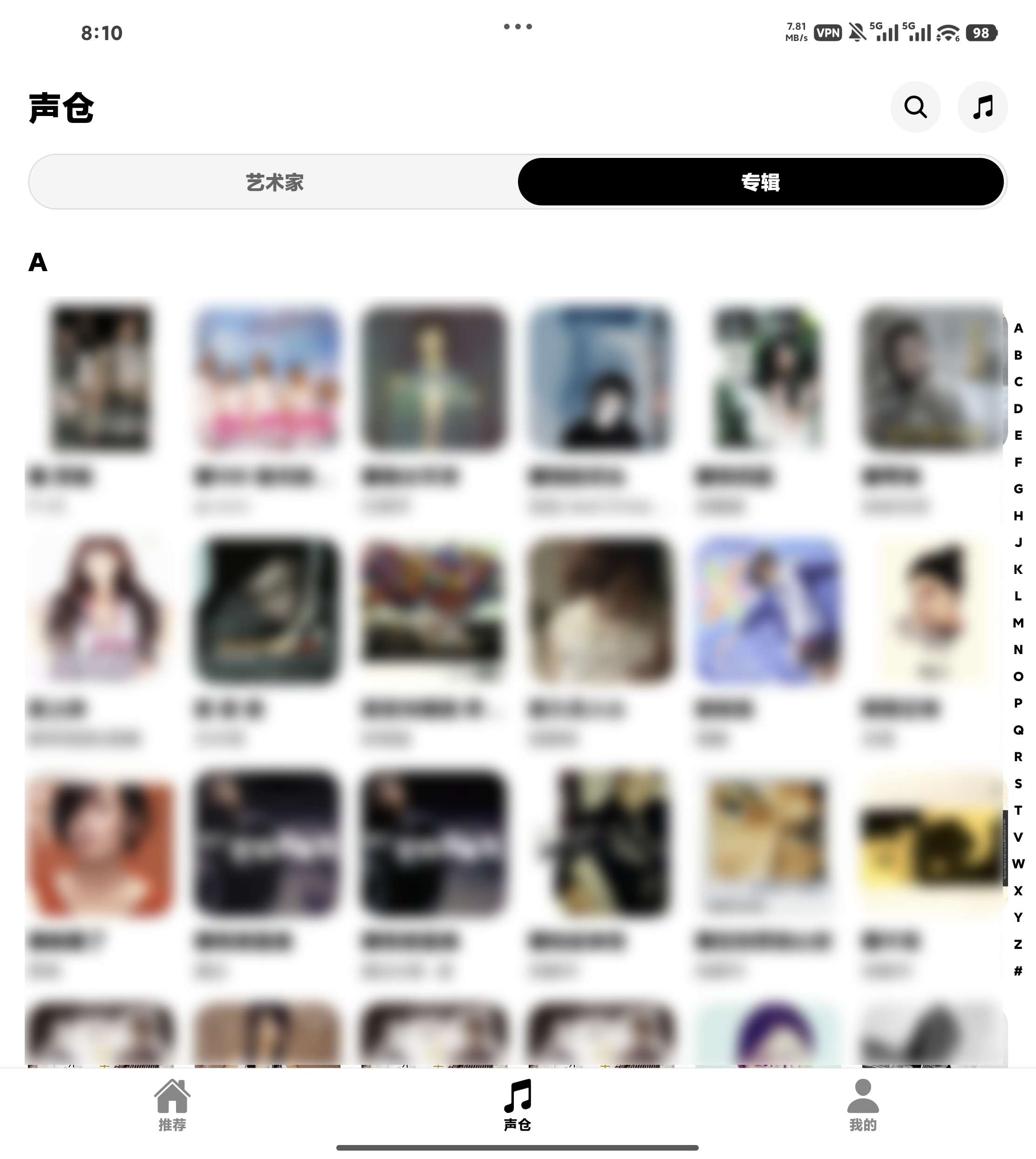Image resolution: width=1036 pixels, height=1159 pixels.
Task: Jump to letter Z in the index
Action: [1018, 944]
